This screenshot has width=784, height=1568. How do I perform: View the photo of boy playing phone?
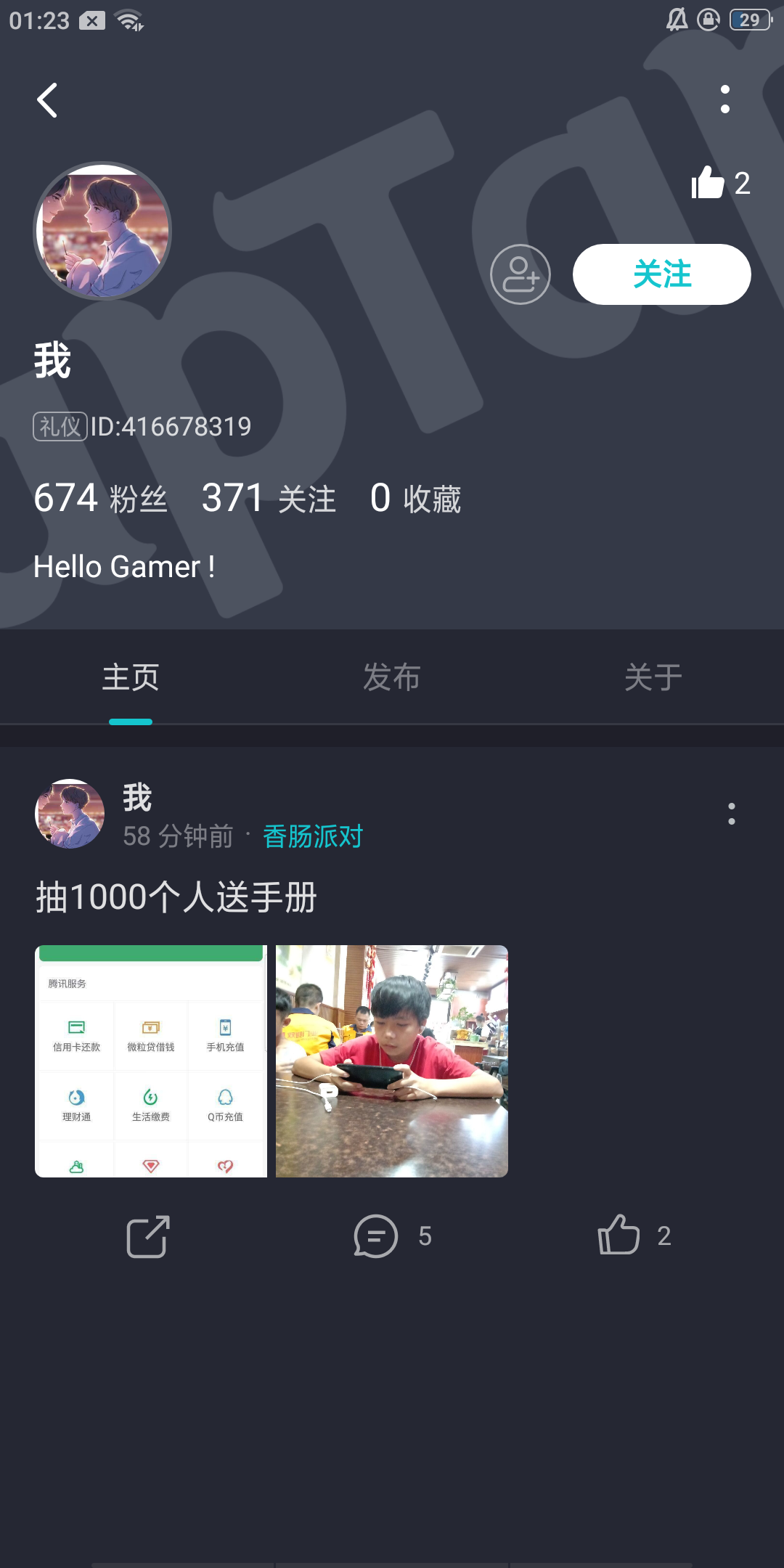click(392, 1061)
